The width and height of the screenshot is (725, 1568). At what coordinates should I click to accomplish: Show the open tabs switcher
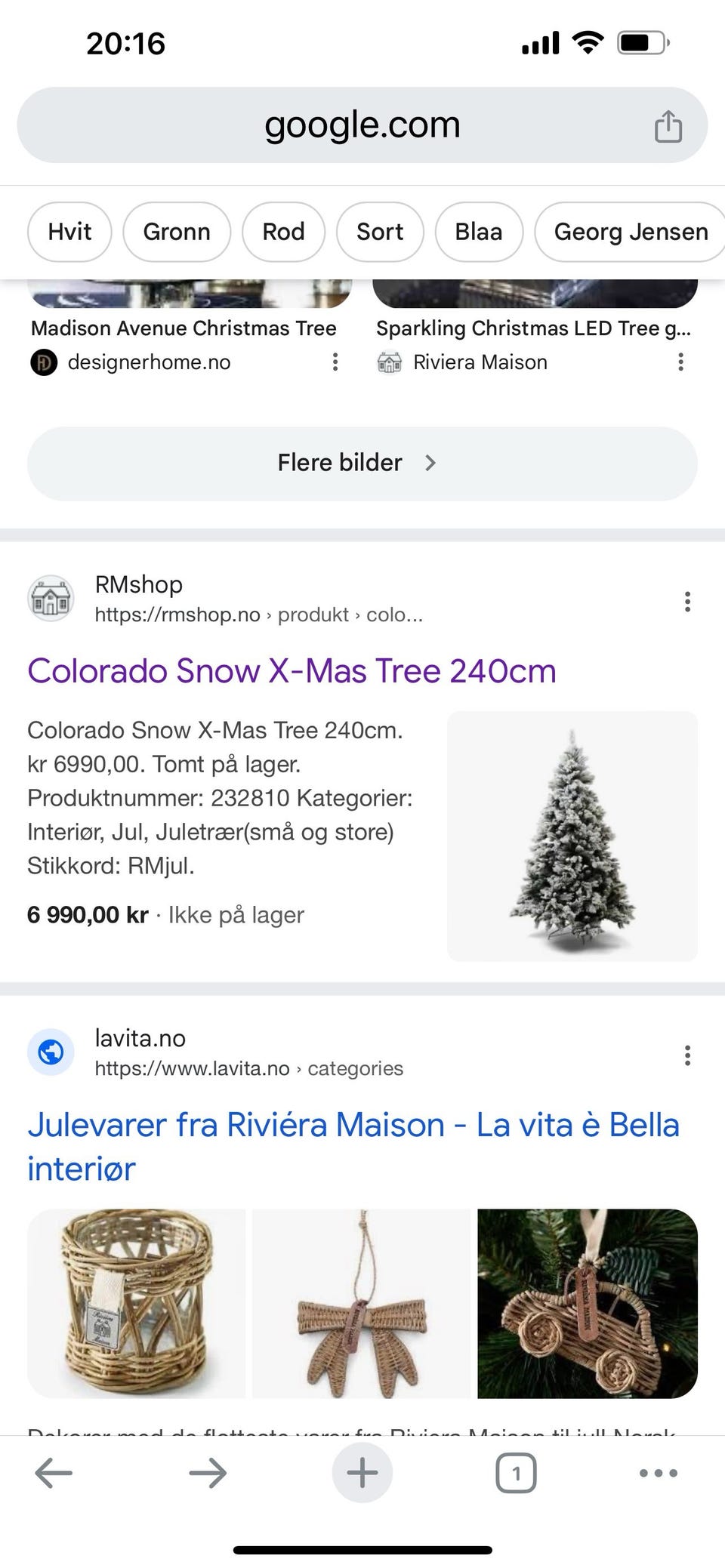[x=516, y=1473]
